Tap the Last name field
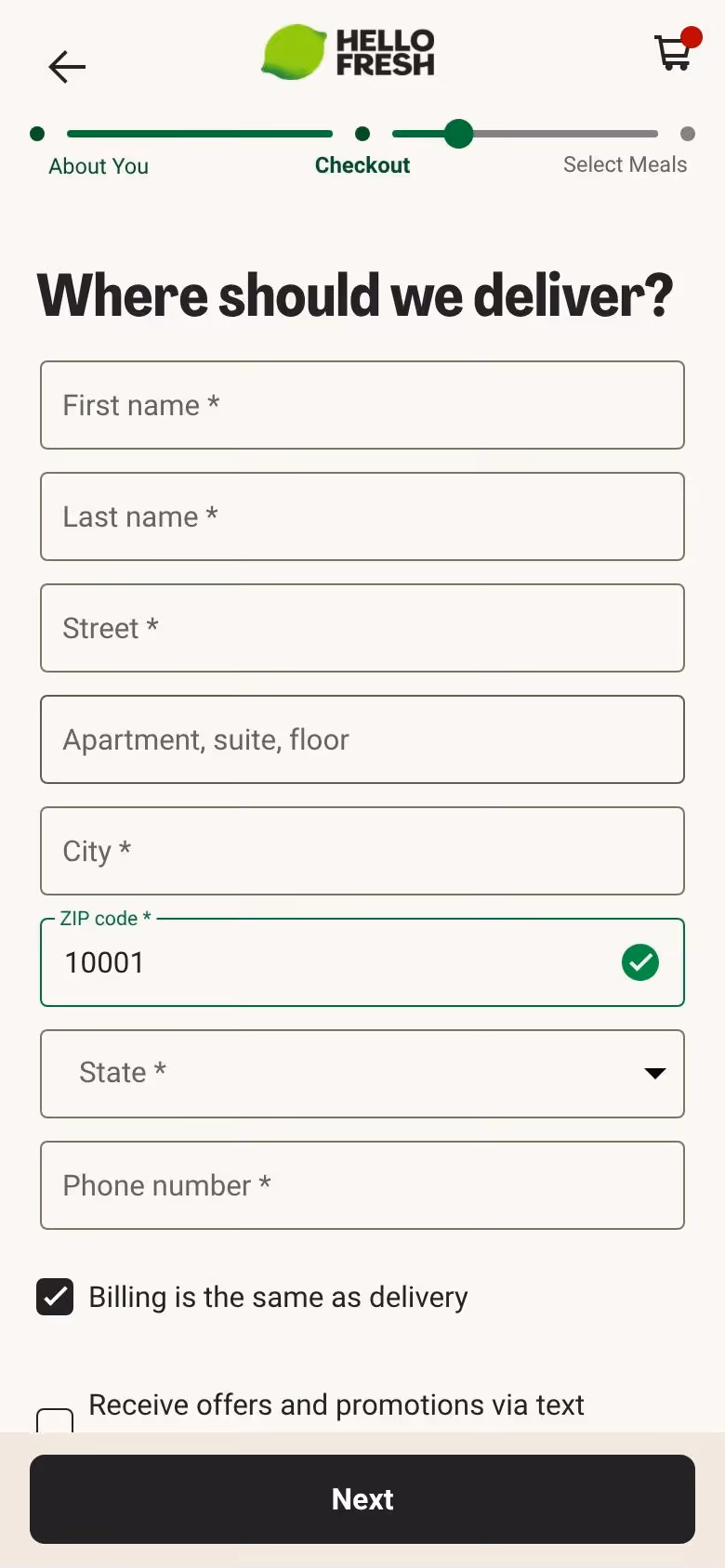This screenshot has width=725, height=1568. coord(362,516)
